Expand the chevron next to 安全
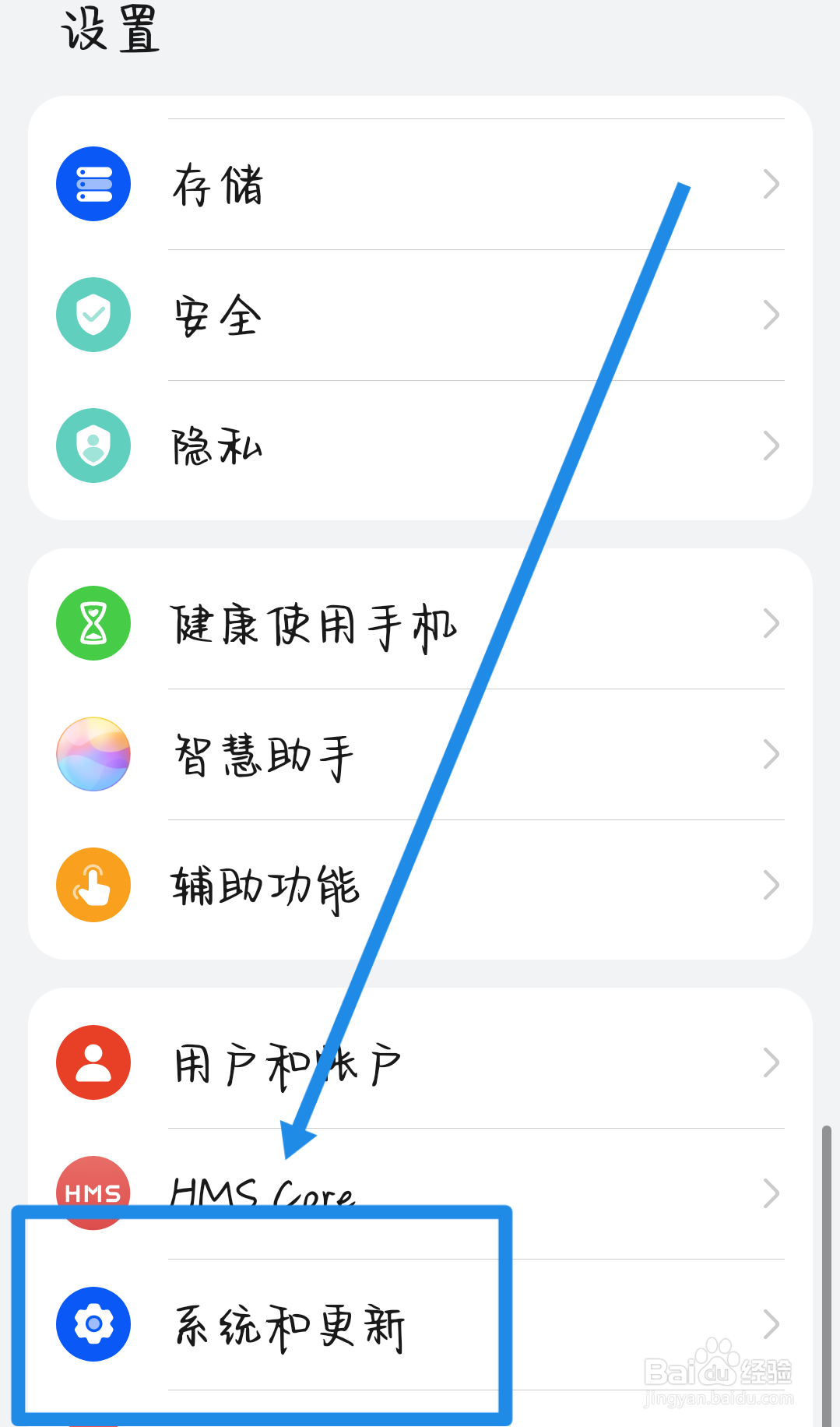Screen dimensions: 840x1427 coord(771,314)
